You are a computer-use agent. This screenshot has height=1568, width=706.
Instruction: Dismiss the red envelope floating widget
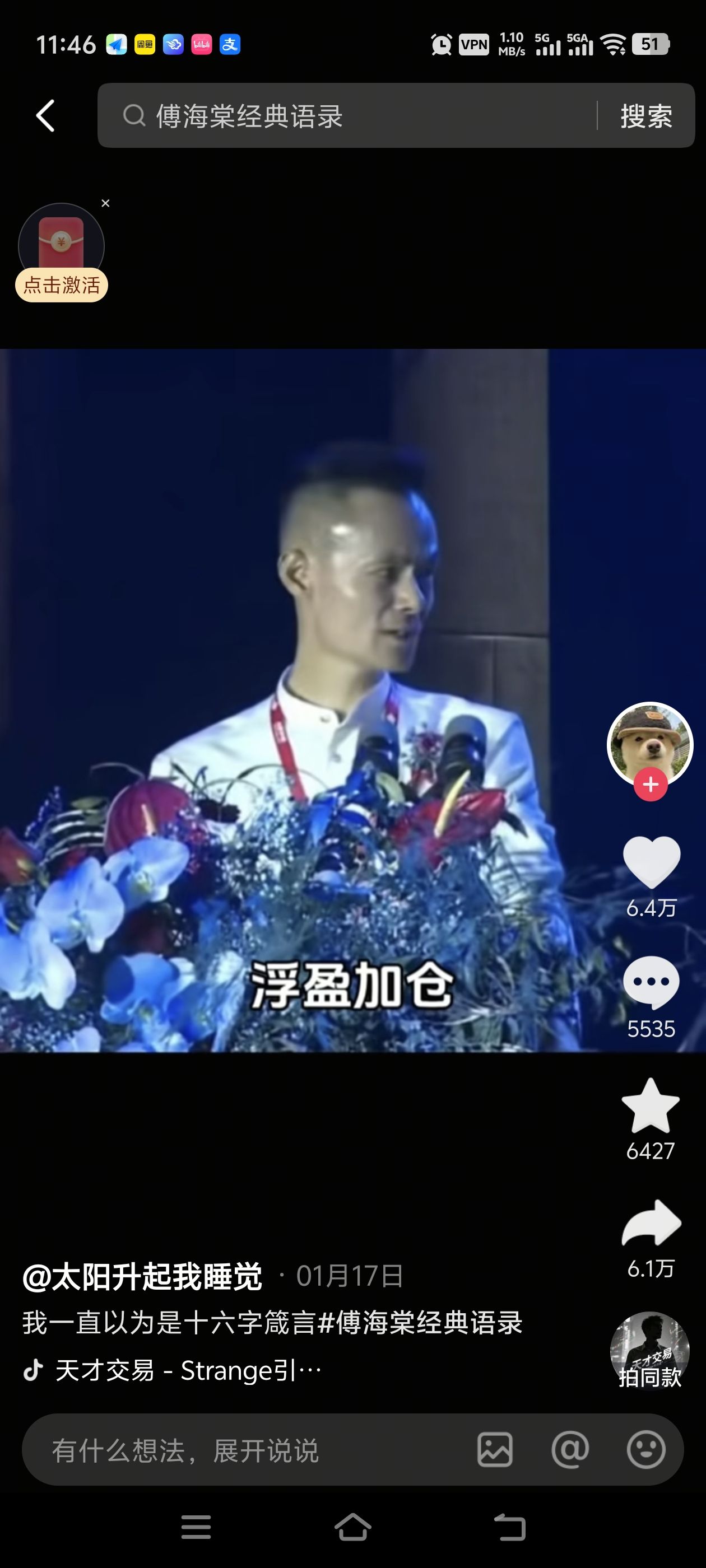point(105,203)
